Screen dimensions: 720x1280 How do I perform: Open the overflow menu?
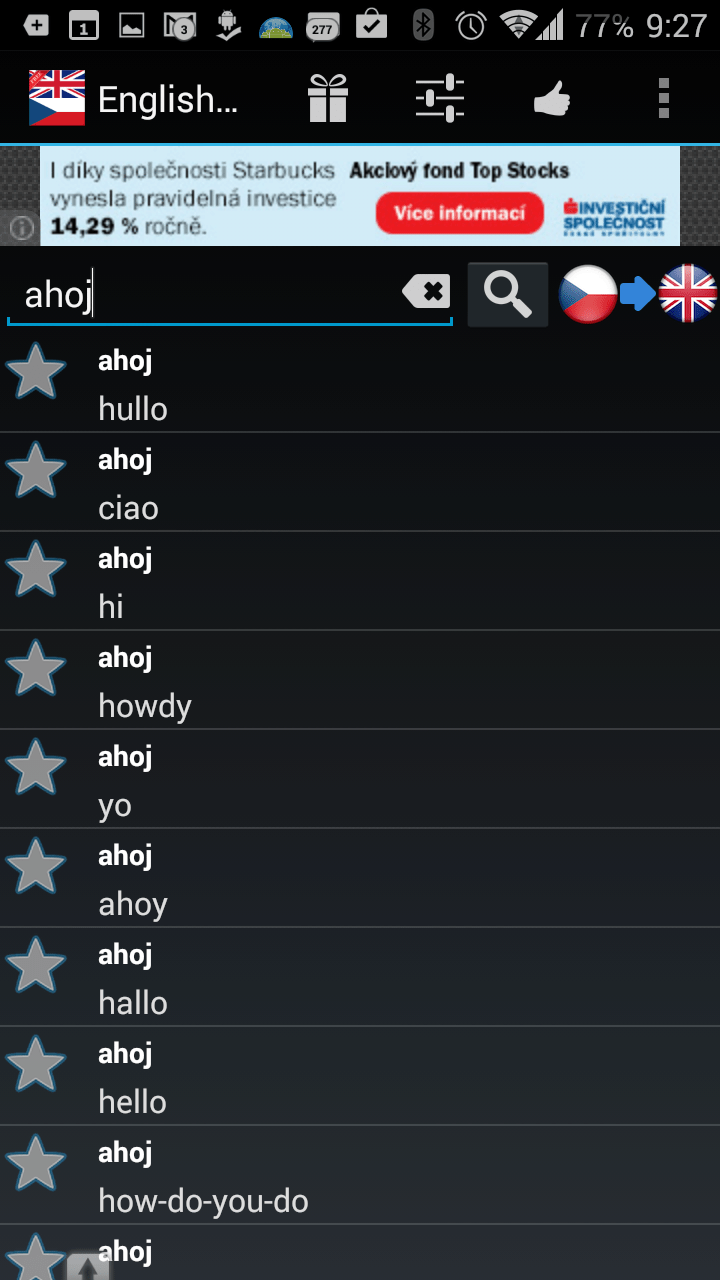[x=663, y=99]
